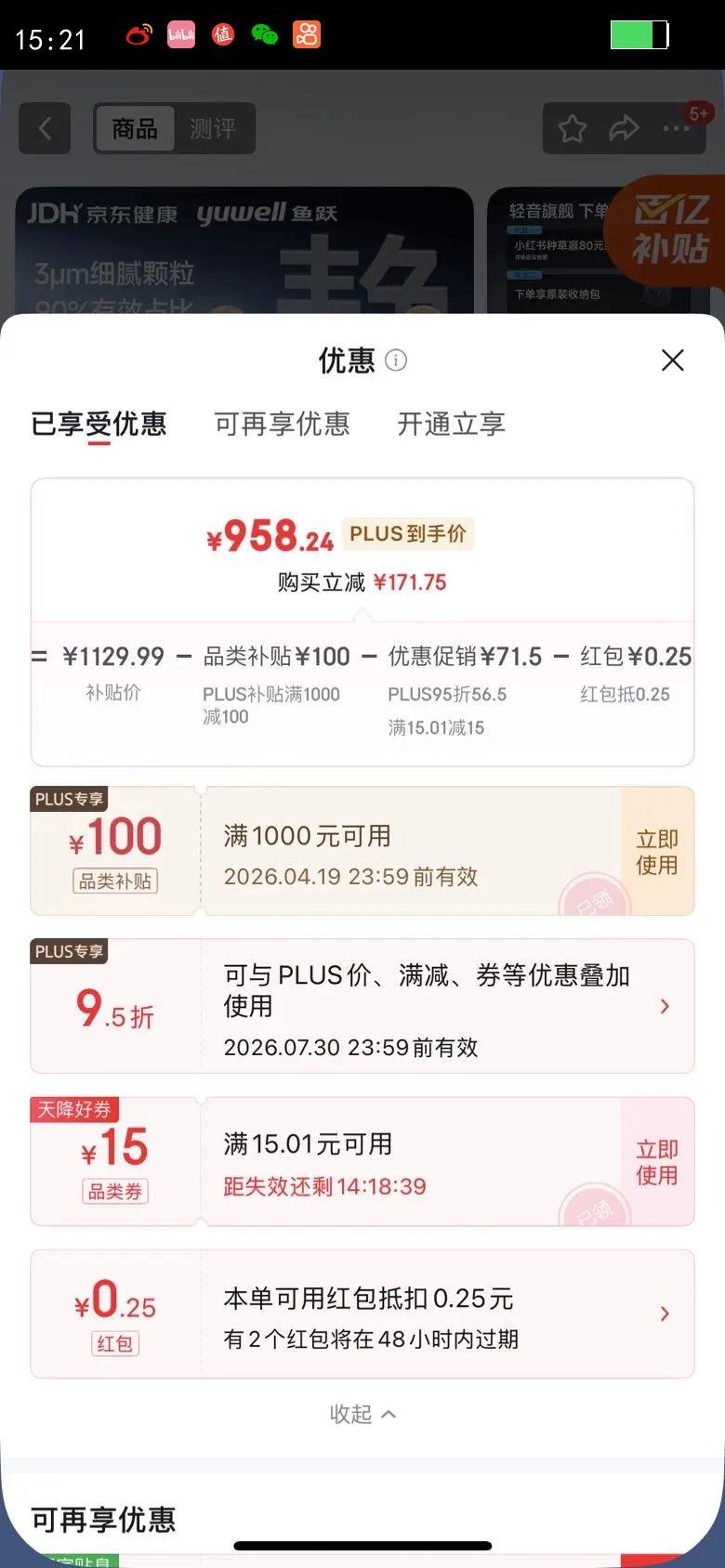Switch to the 可再享优惠 tab
Viewport: 725px width, 1568px height.
282,425
